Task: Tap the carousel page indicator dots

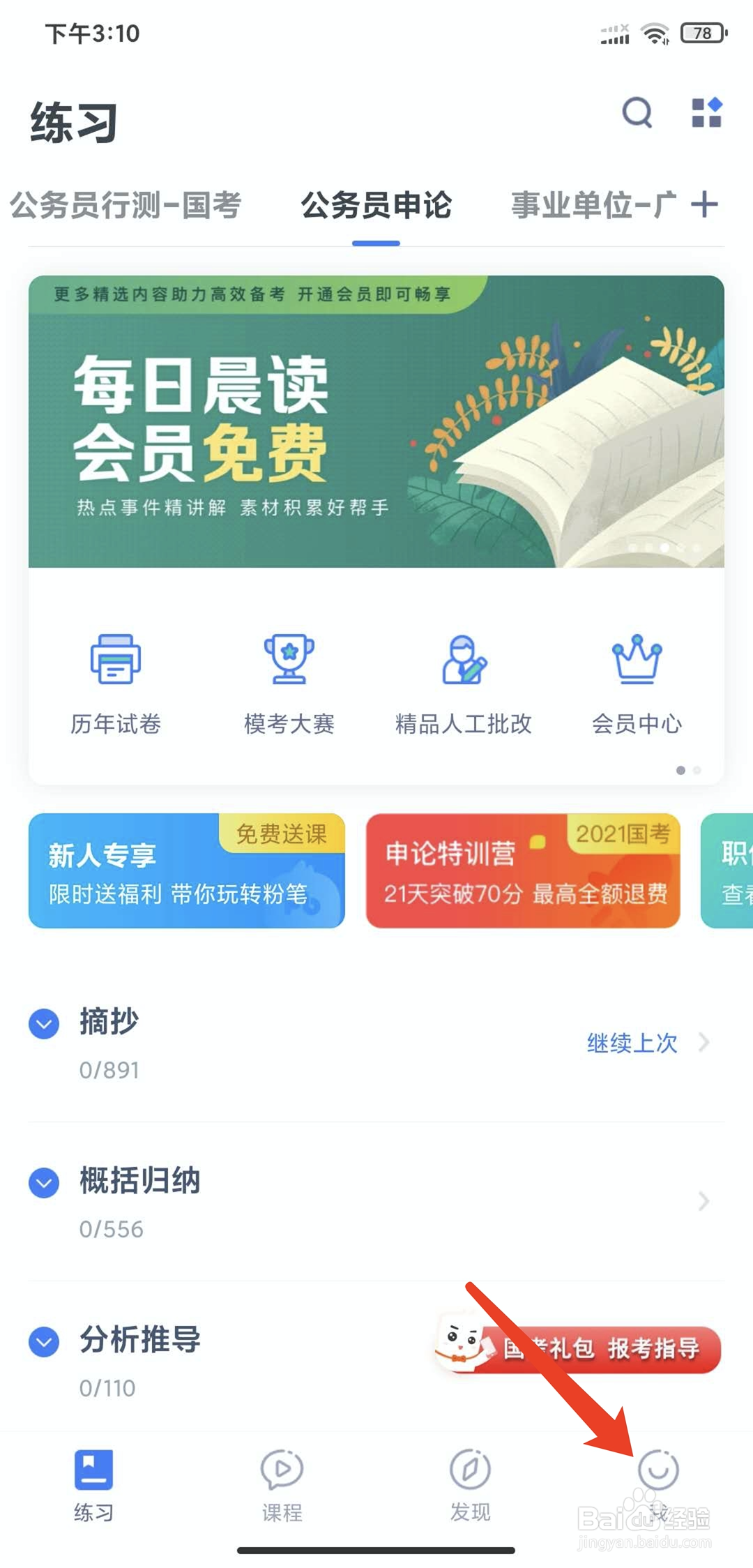Action: 664,548
